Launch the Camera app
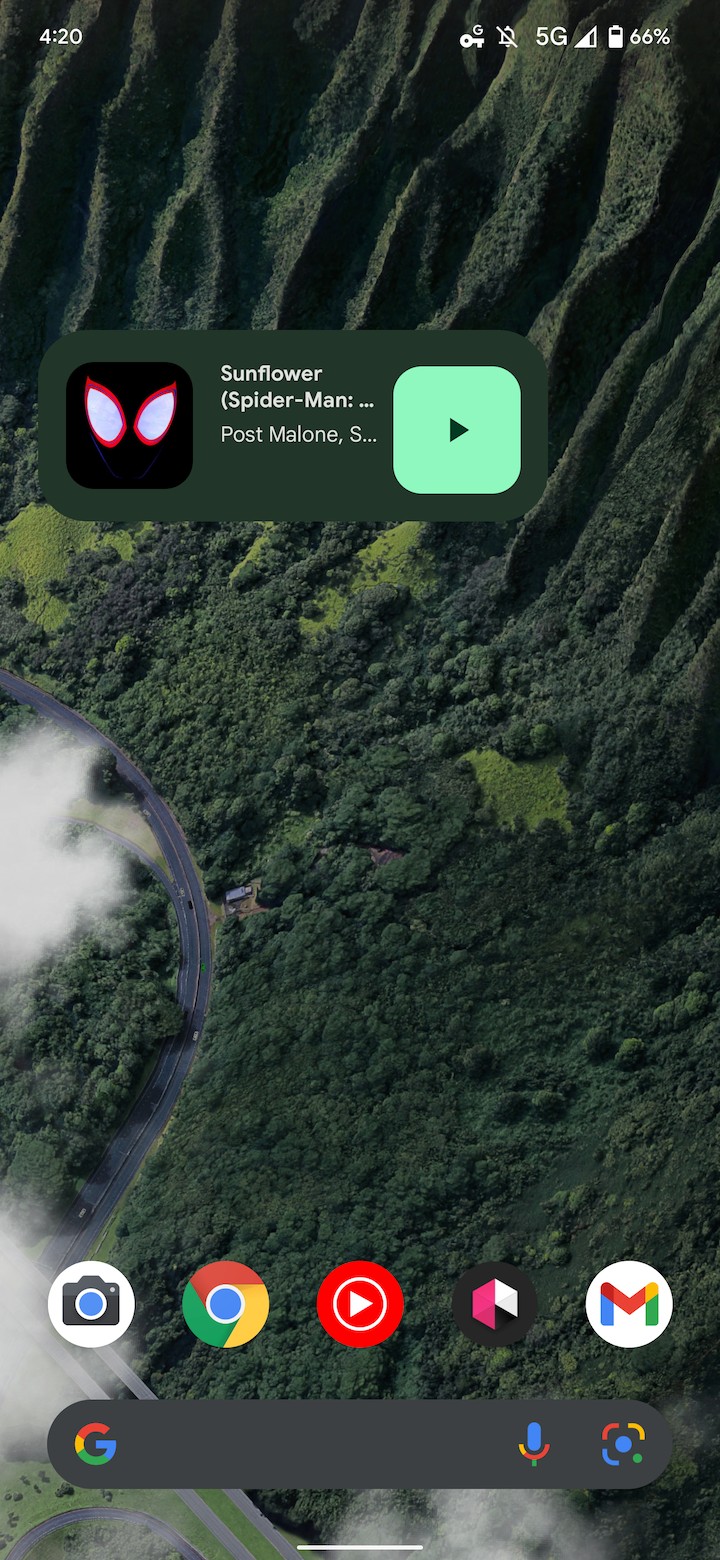The height and width of the screenshot is (1560, 720). click(91, 1304)
